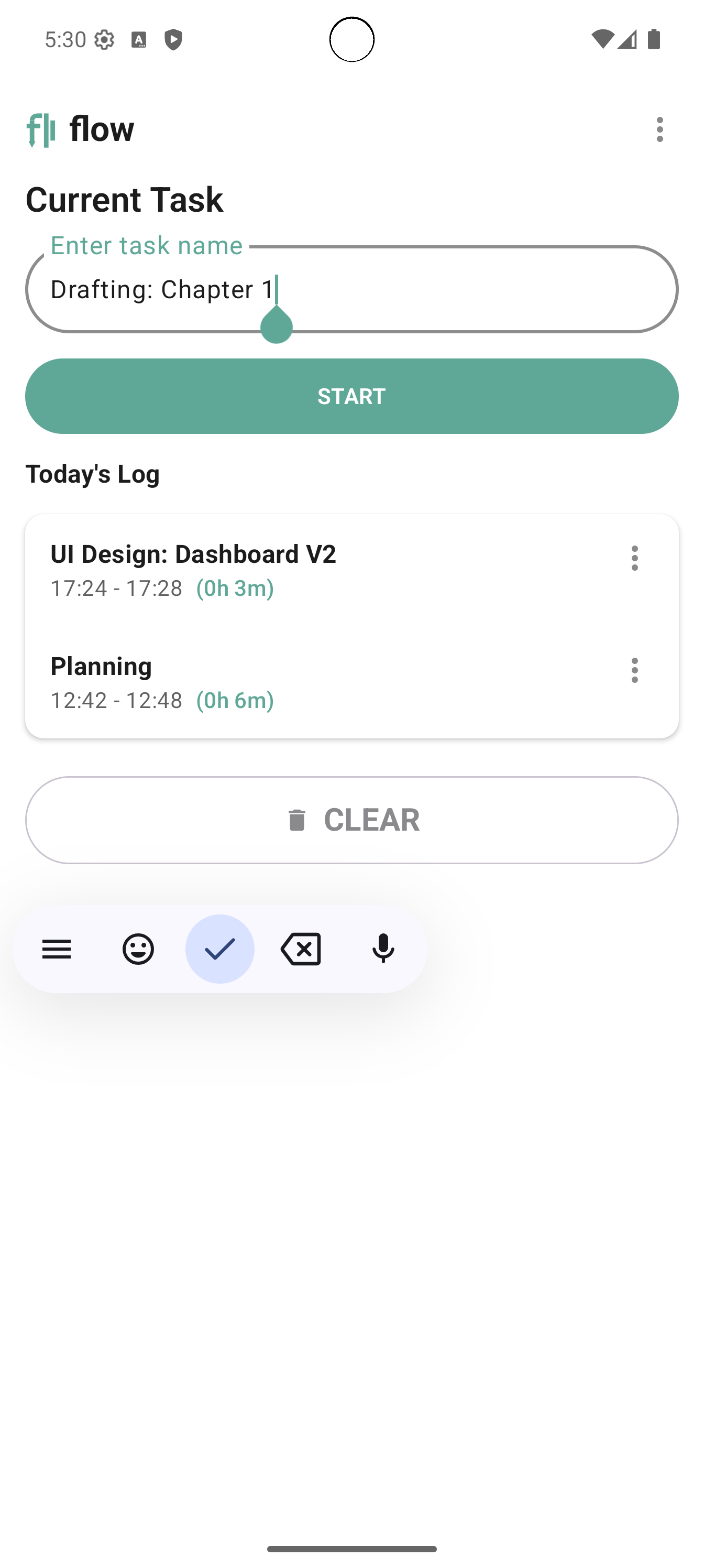
Task: Open the overflow menu in the app header
Action: coord(659,128)
